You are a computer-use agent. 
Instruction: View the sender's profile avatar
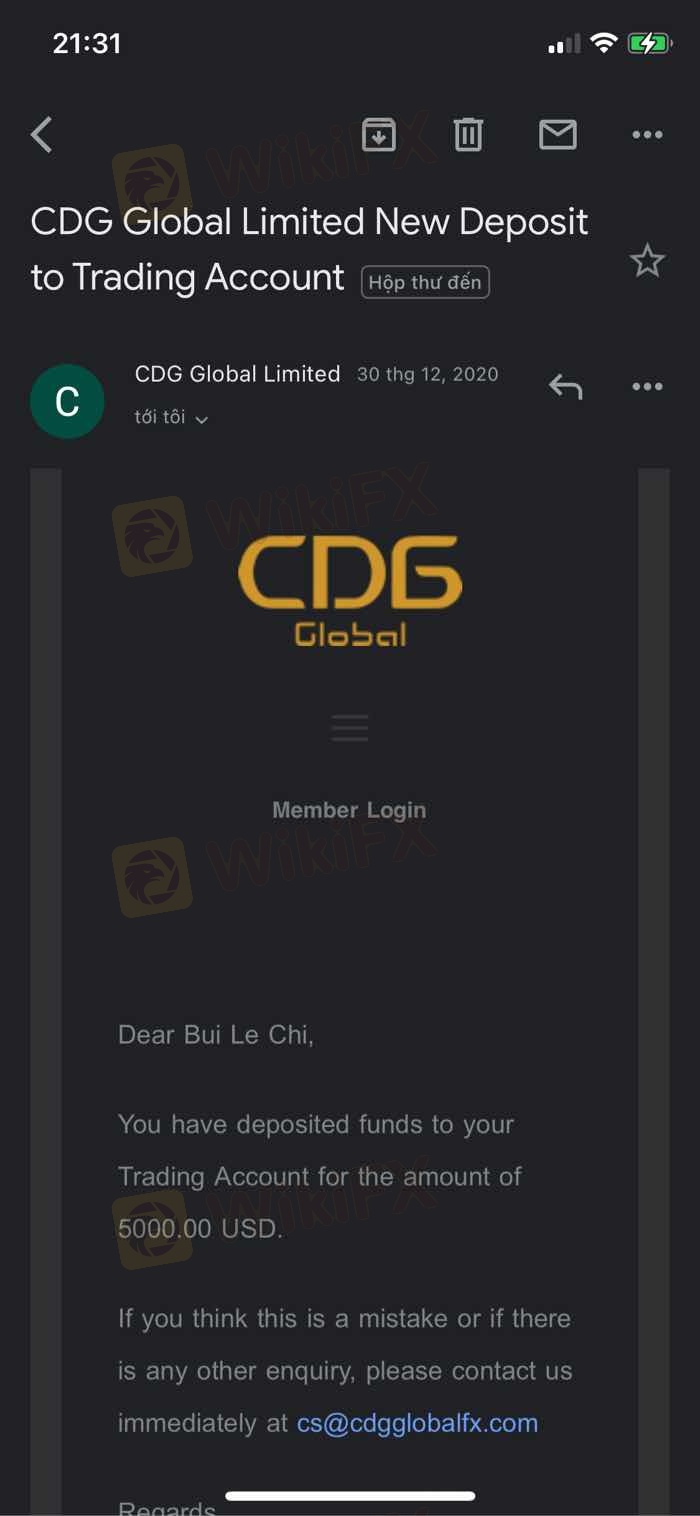pos(67,401)
